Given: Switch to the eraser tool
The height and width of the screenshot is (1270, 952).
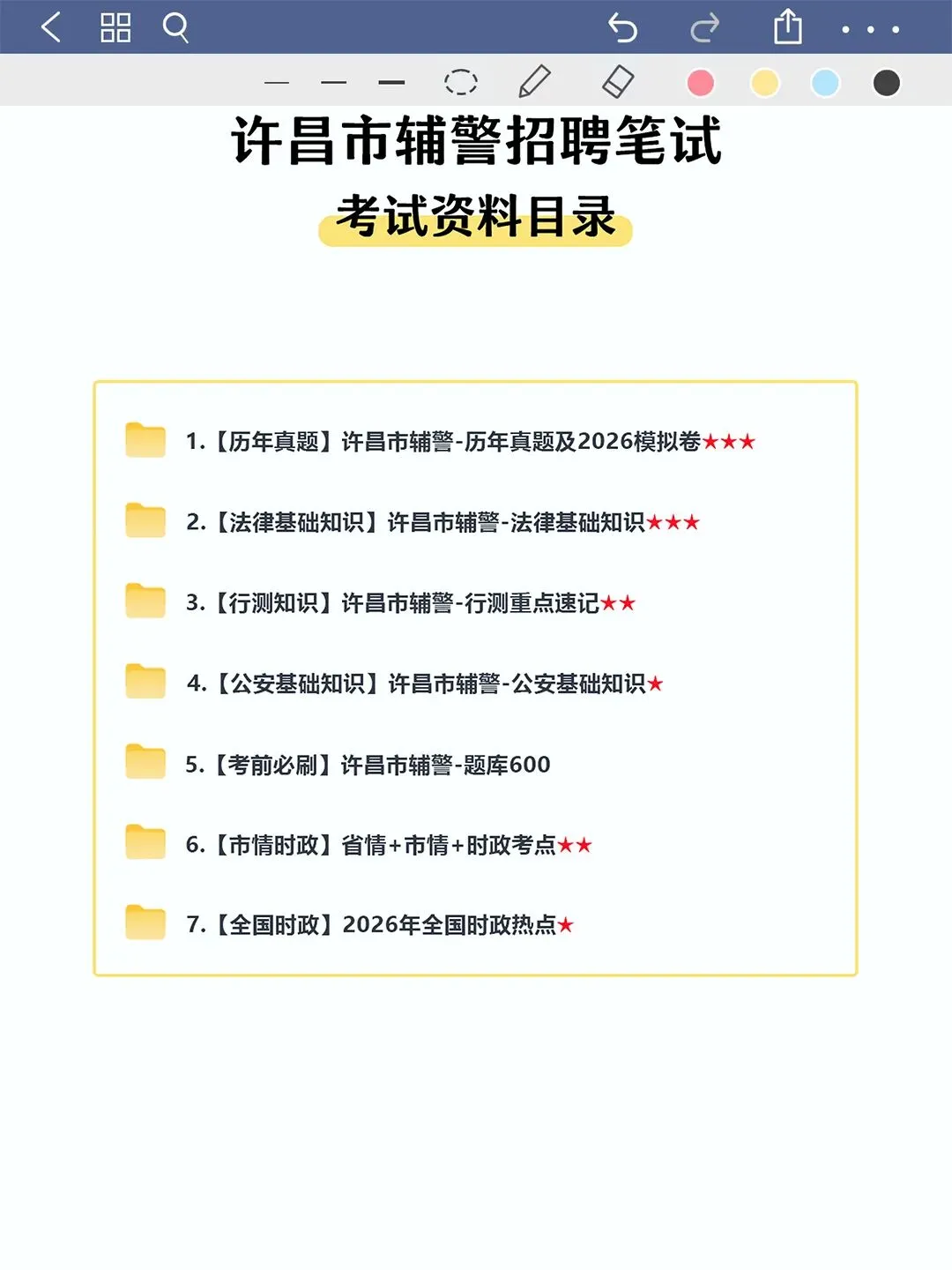Looking at the screenshot, I should coord(618,81).
